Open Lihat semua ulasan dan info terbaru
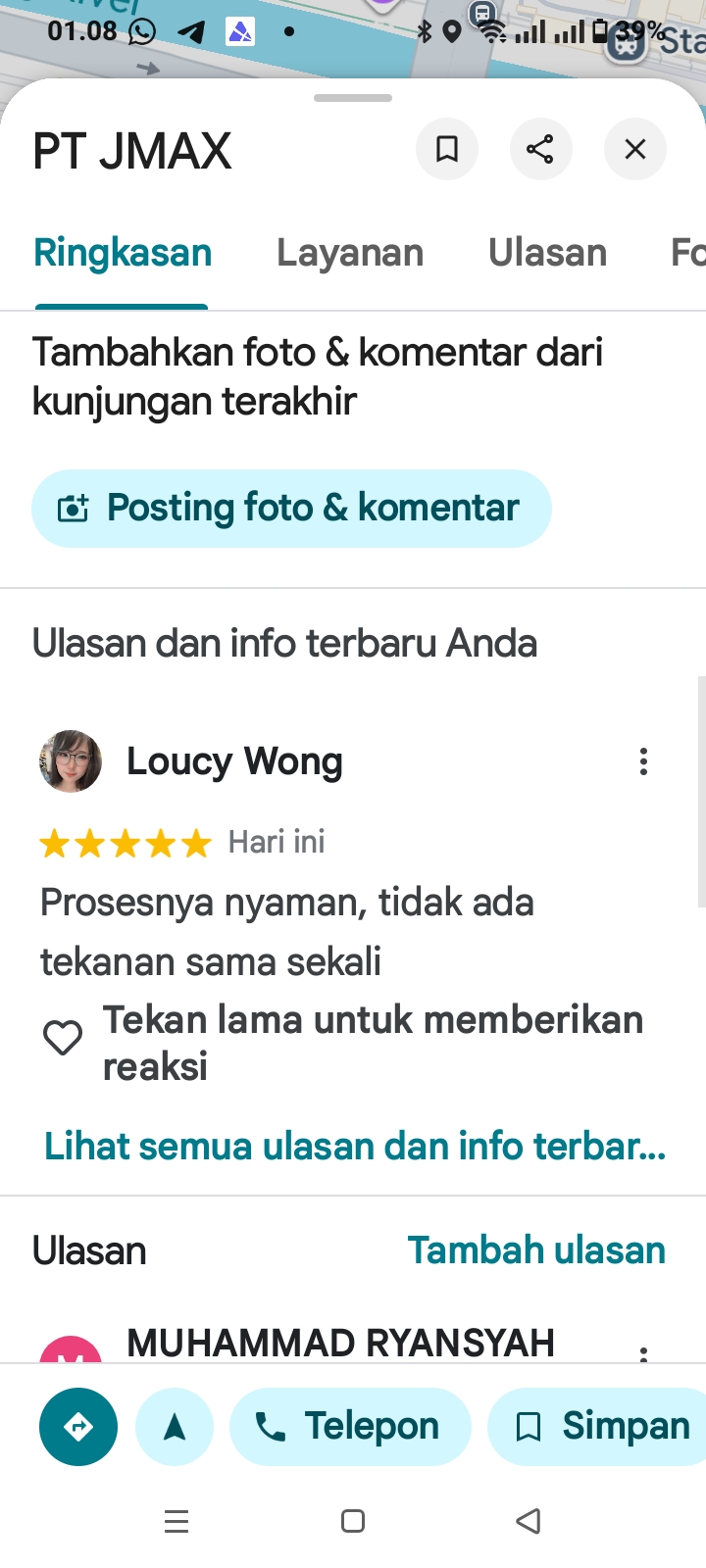This screenshot has height=1568, width=706. [x=355, y=1146]
